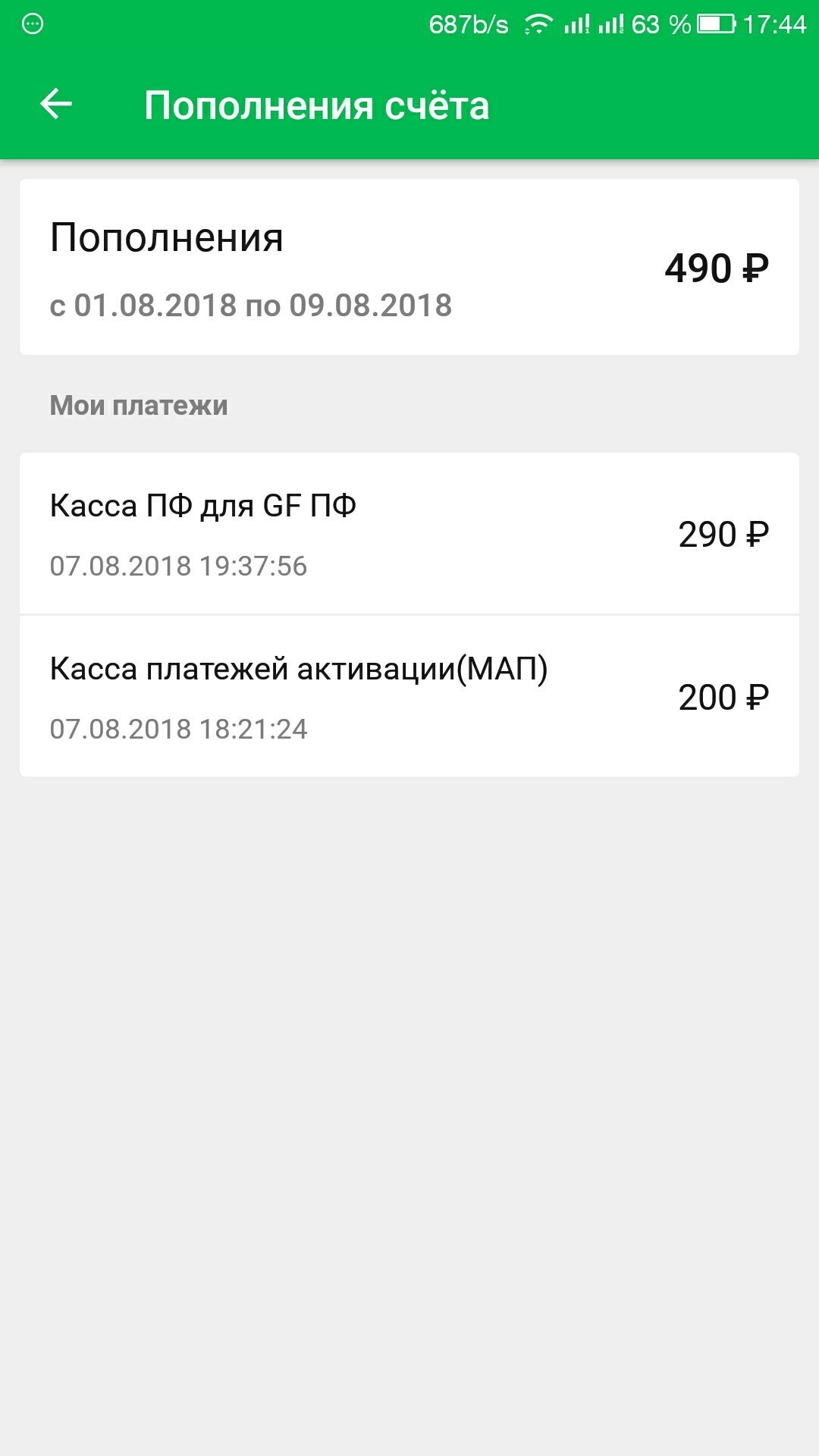Image resolution: width=819 pixels, height=1456 pixels.
Task: Open the Касса ПФ для GF ПФ payment
Action: [x=409, y=534]
